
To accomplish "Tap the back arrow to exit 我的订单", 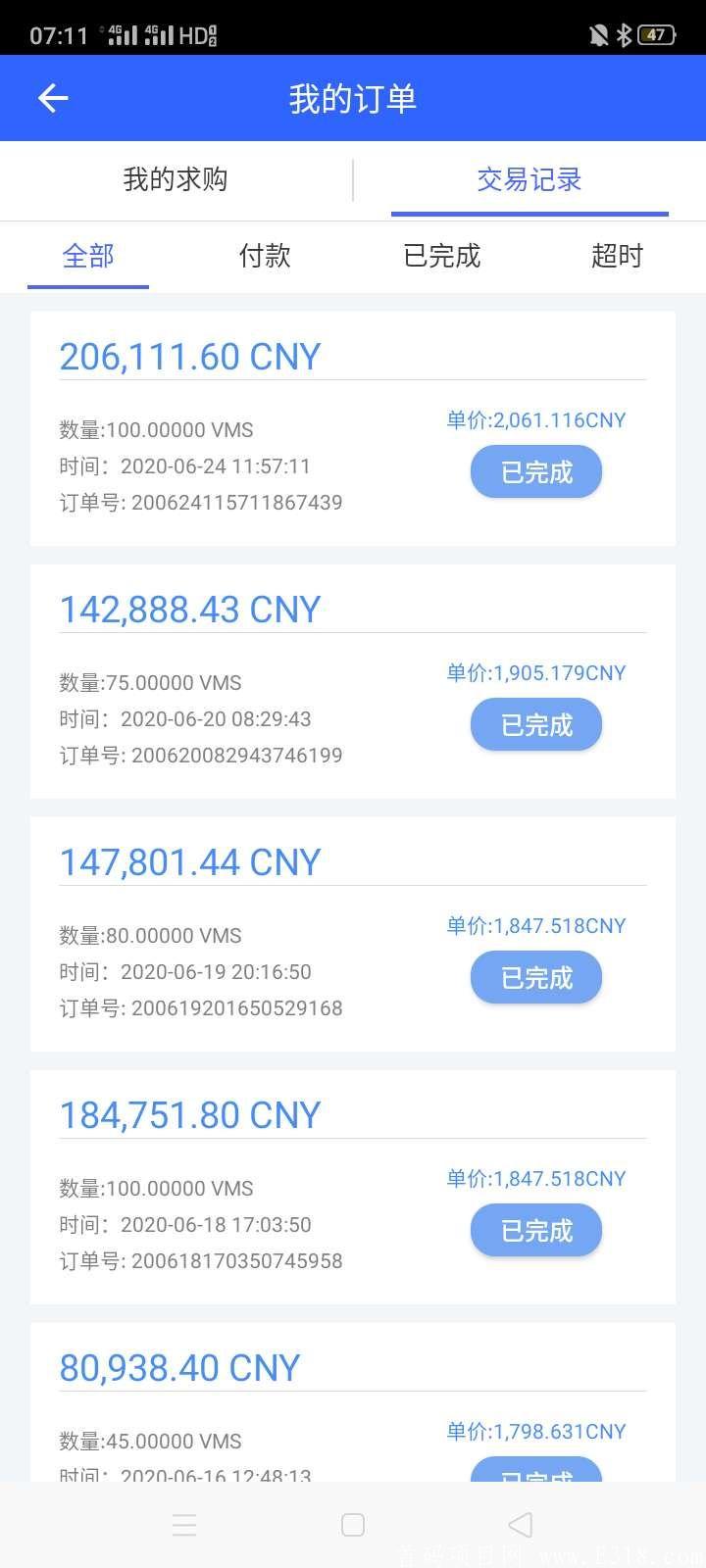I will click(x=51, y=98).
